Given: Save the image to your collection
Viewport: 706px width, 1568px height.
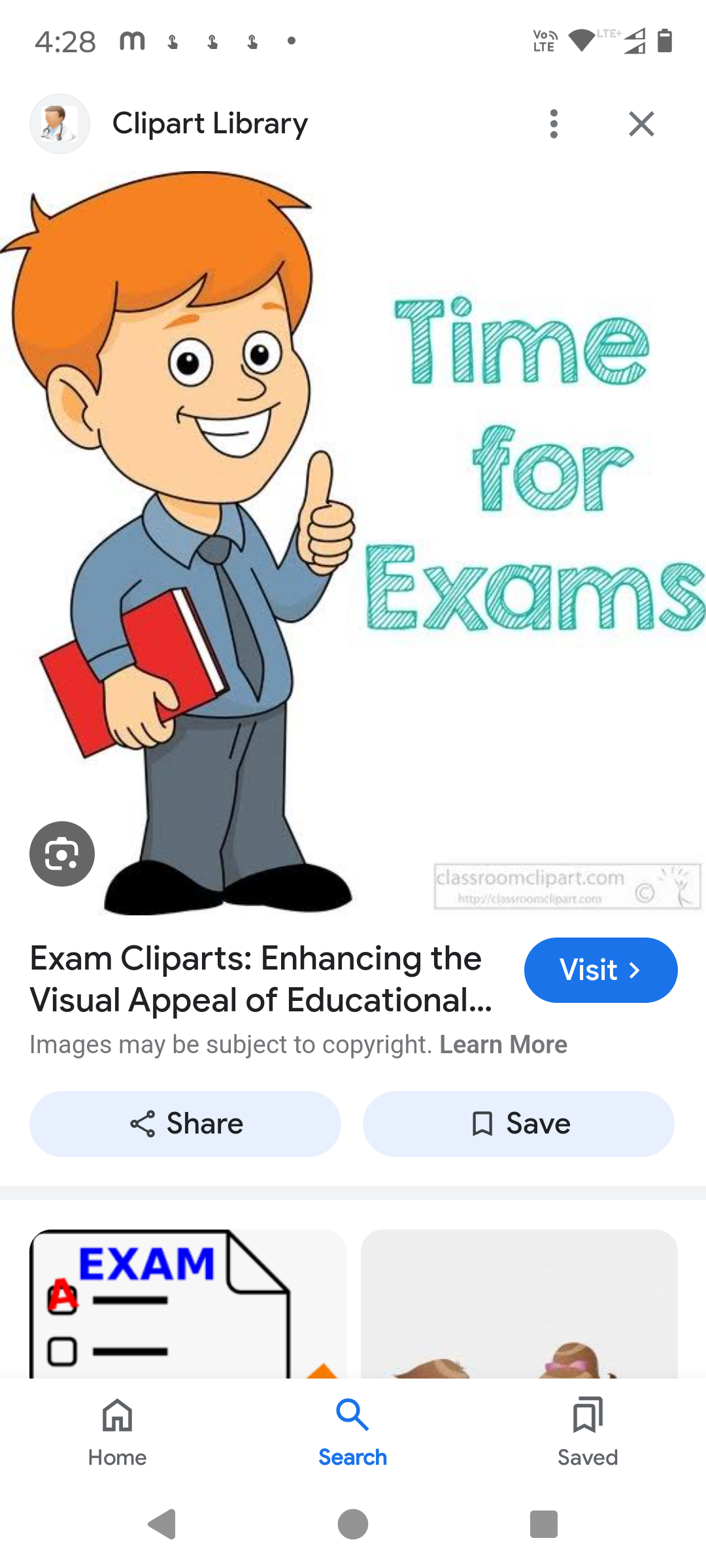Looking at the screenshot, I should pyautogui.click(x=518, y=1124).
